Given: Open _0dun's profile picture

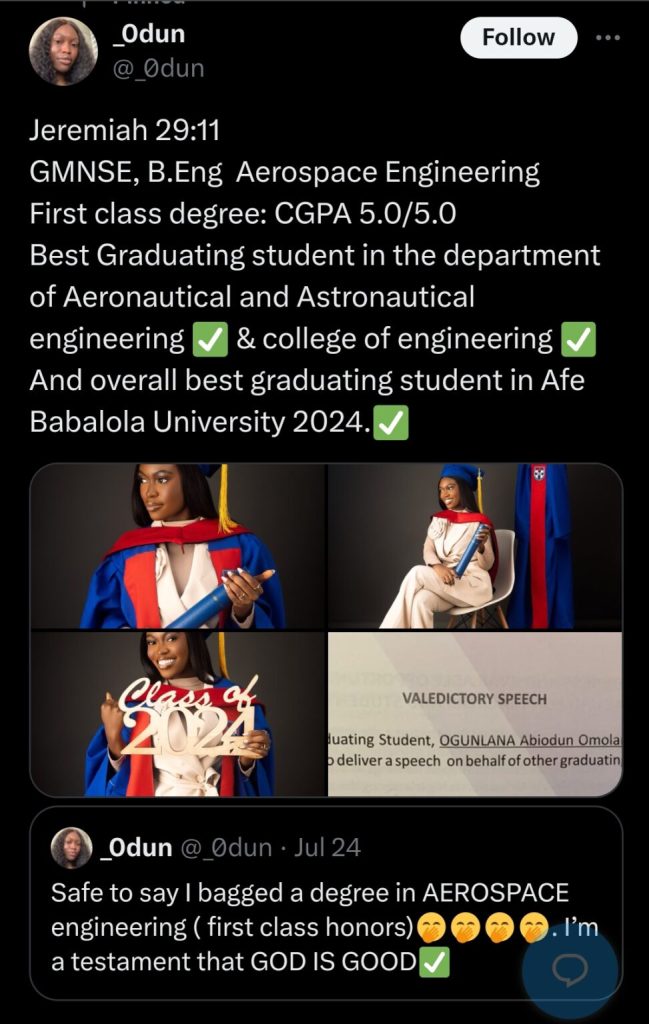Looking at the screenshot, I should pos(64,52).
